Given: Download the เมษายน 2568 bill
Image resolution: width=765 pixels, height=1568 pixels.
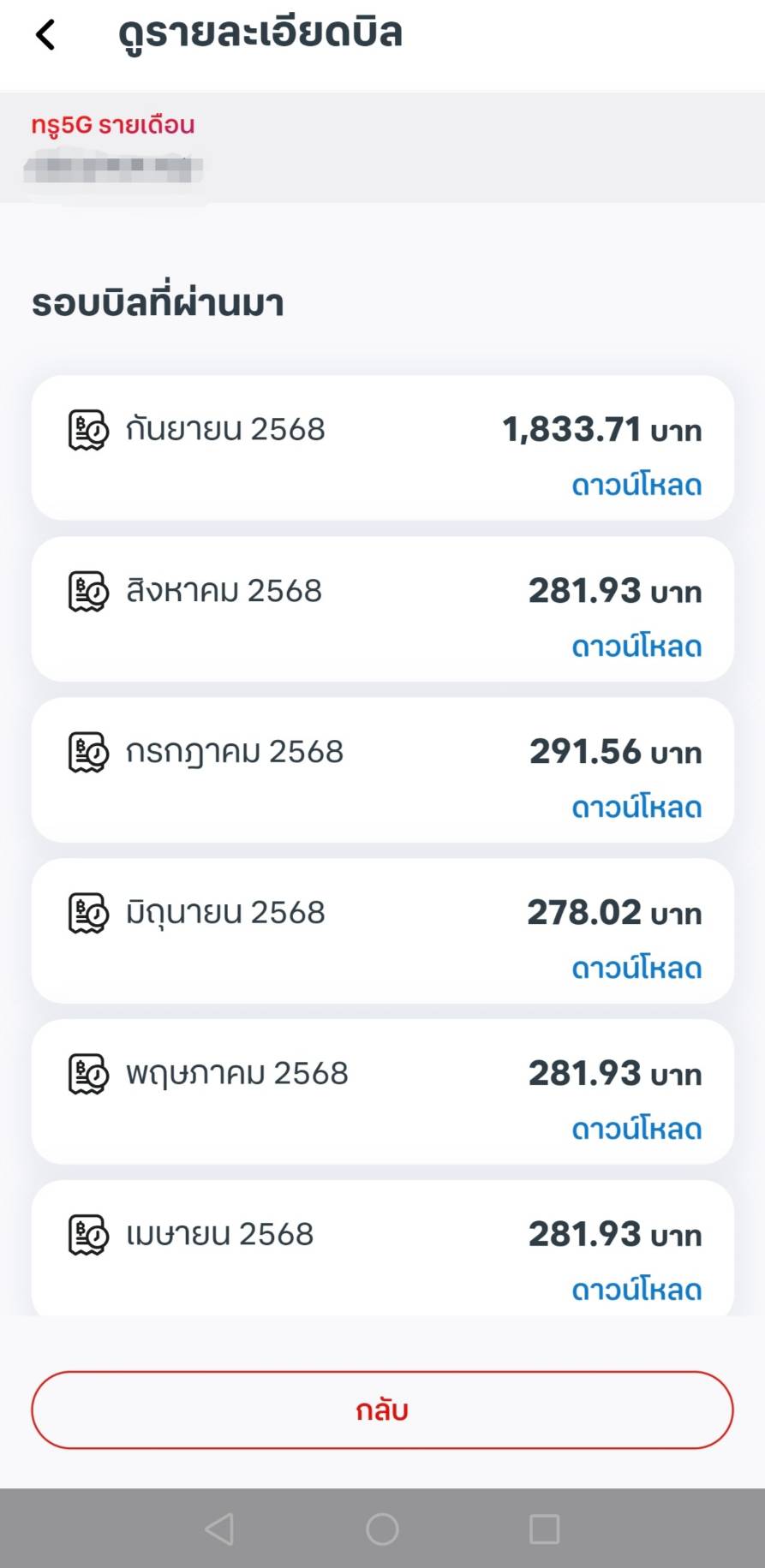Looking at the screenshot, I should (x=637, y=1290).
